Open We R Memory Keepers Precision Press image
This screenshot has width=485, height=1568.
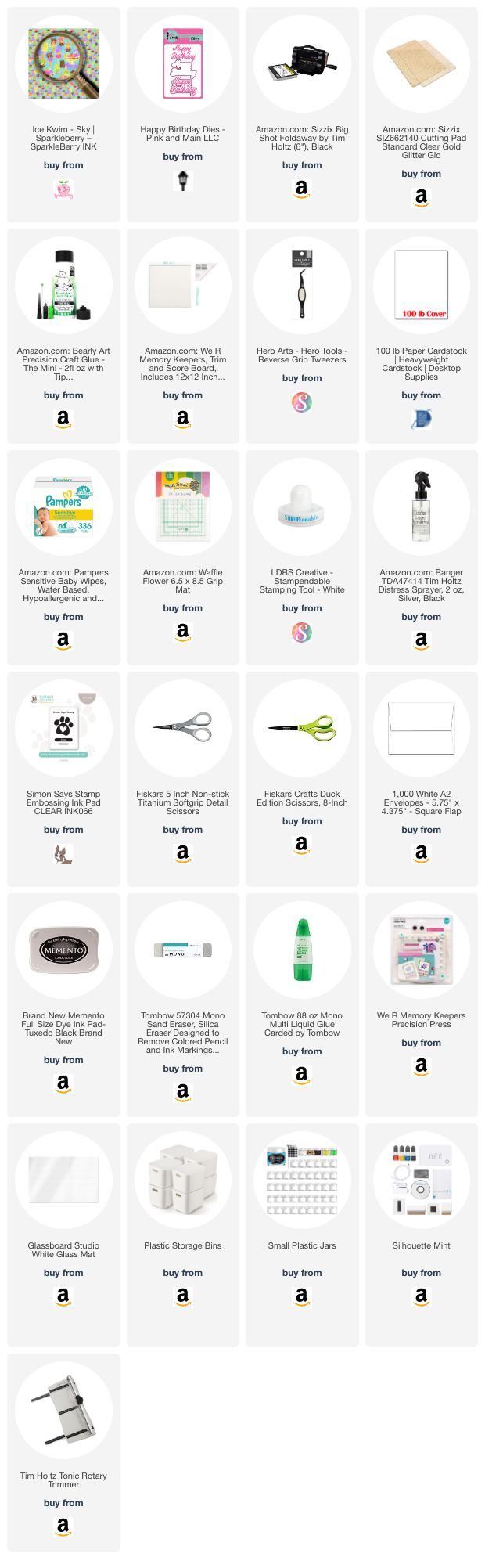(422, 950)
